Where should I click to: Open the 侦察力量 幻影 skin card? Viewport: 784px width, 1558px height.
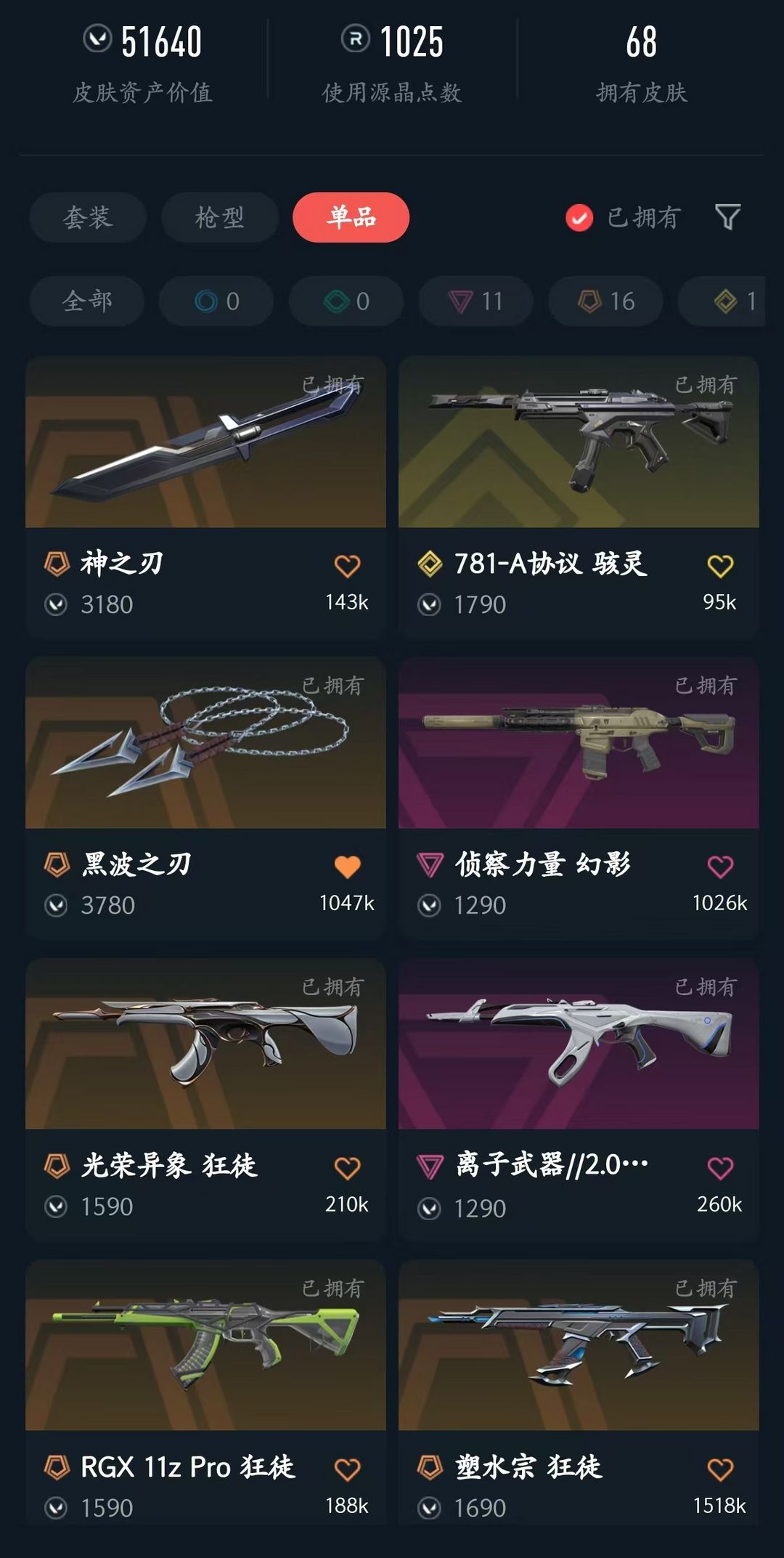tap(579, 798)
